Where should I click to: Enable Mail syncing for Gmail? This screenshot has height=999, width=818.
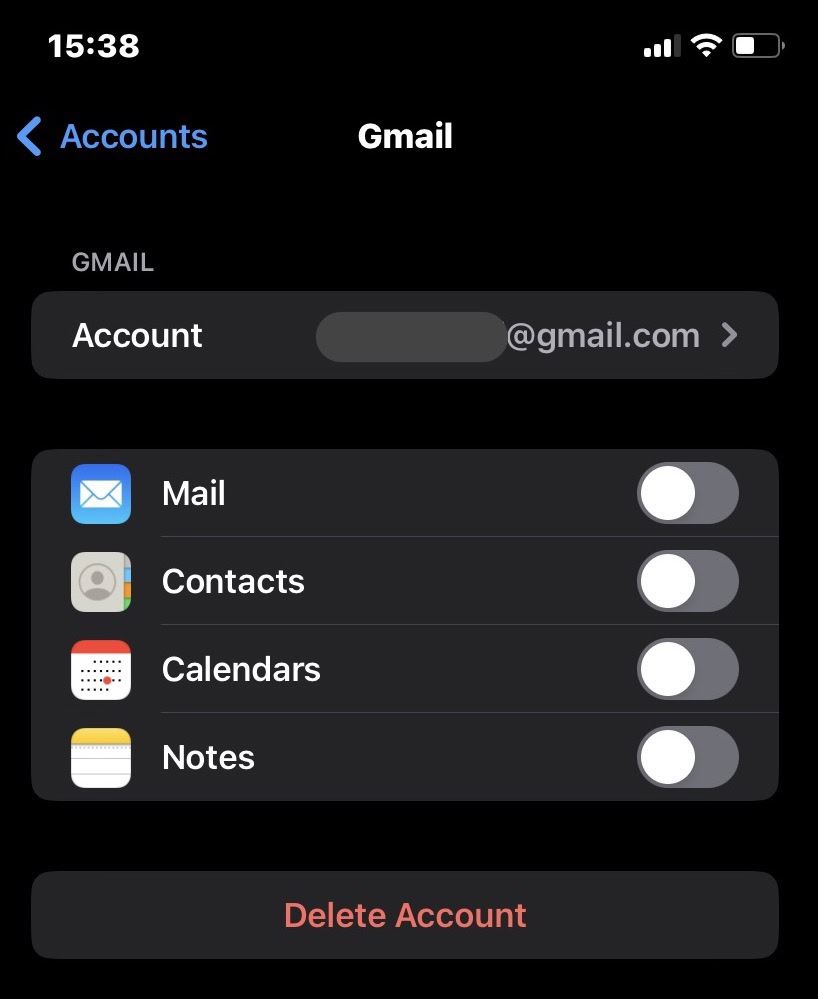click(x=687, y=493)
